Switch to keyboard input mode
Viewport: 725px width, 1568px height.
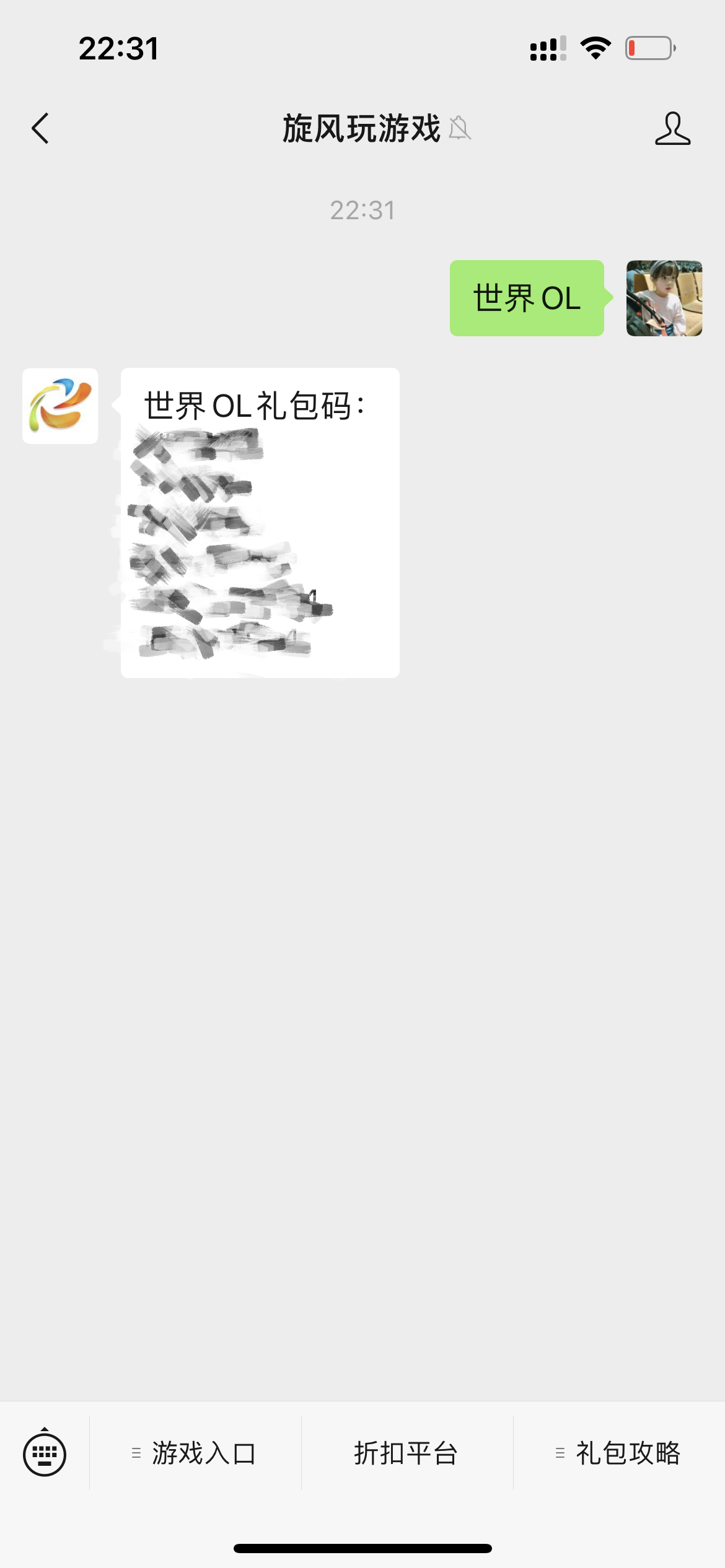coord(45,1453)
